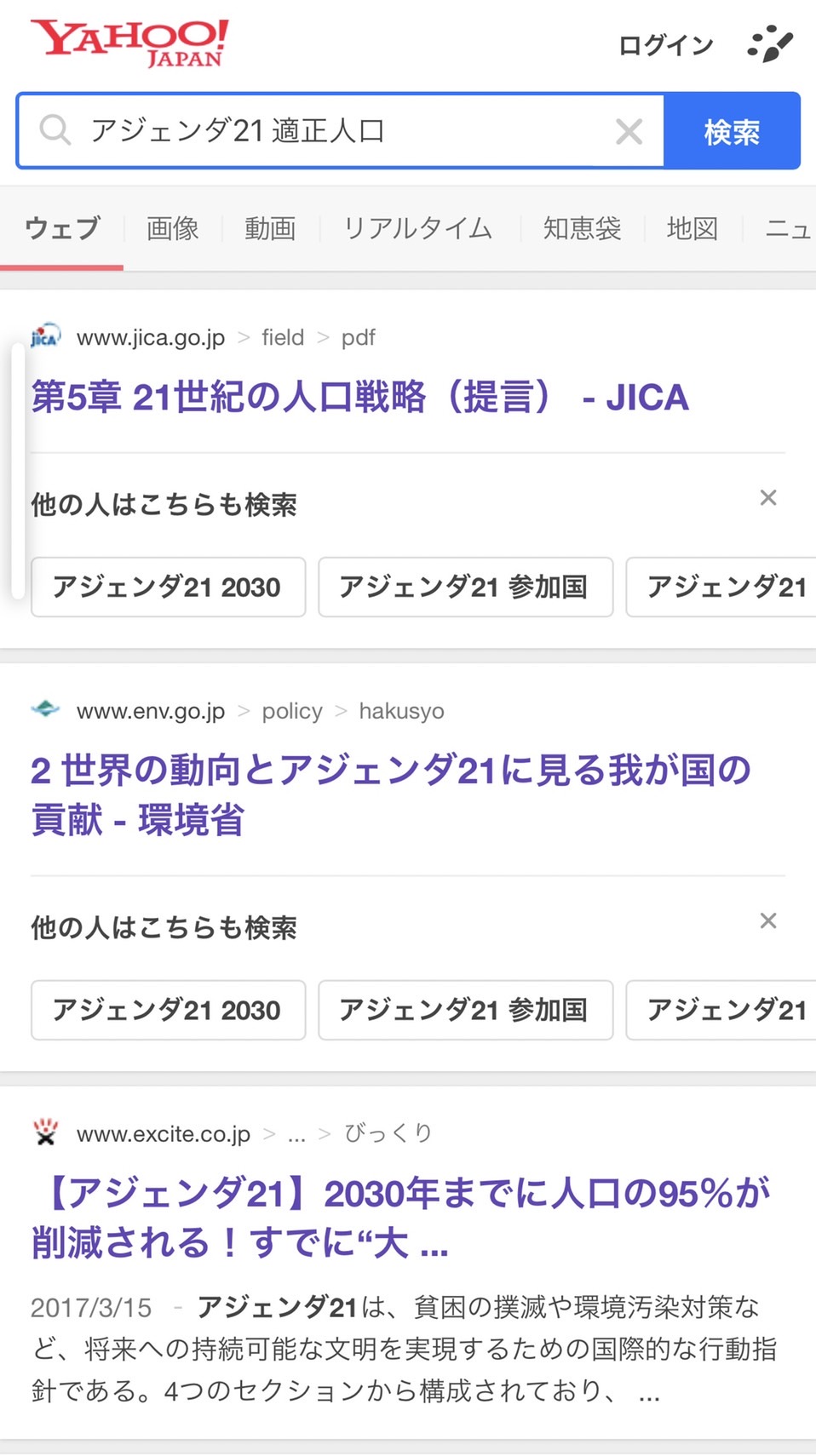Switch to the リアルタイム tab
This screenshot has height=1456, width=816.
[418, 228]
